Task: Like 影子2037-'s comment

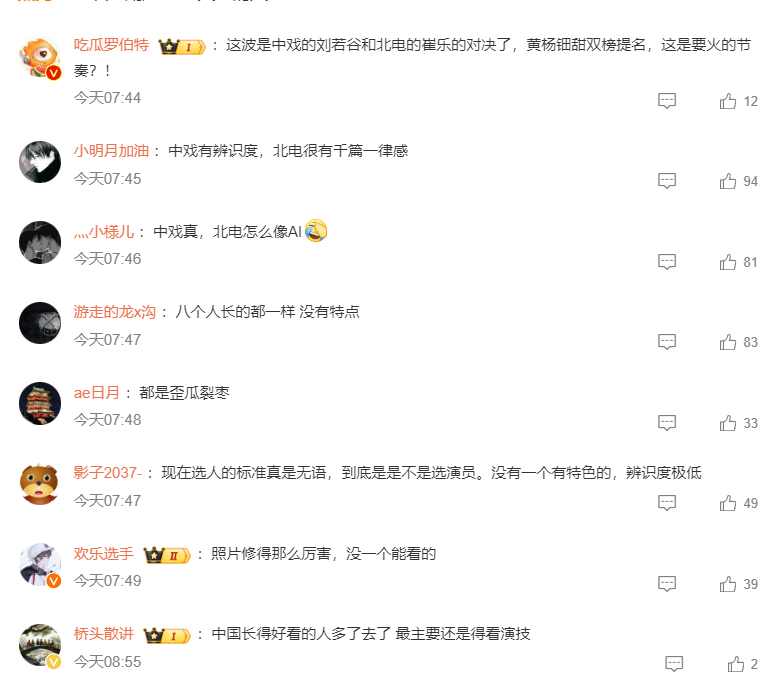Action: [728, 503]
